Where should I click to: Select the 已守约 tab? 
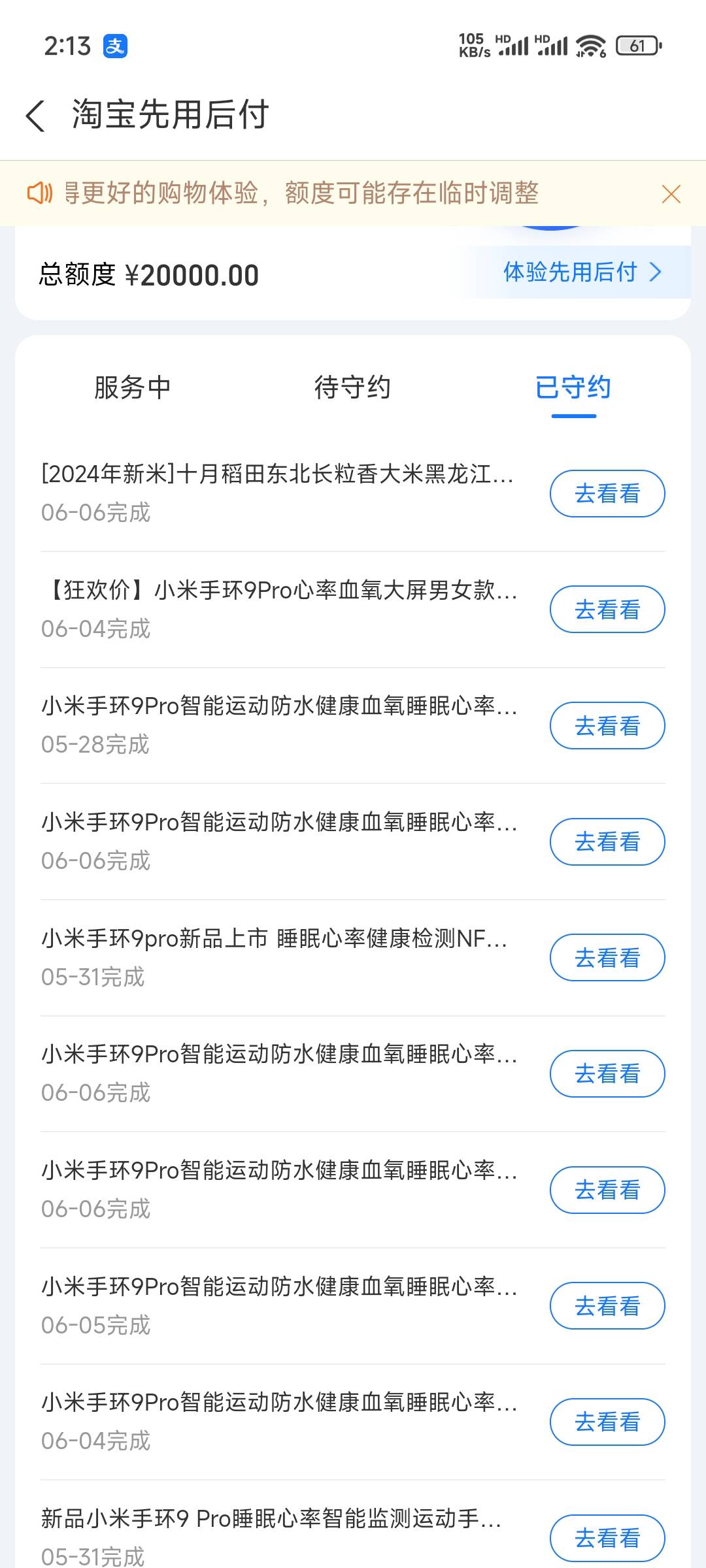[x=573, y=387]
